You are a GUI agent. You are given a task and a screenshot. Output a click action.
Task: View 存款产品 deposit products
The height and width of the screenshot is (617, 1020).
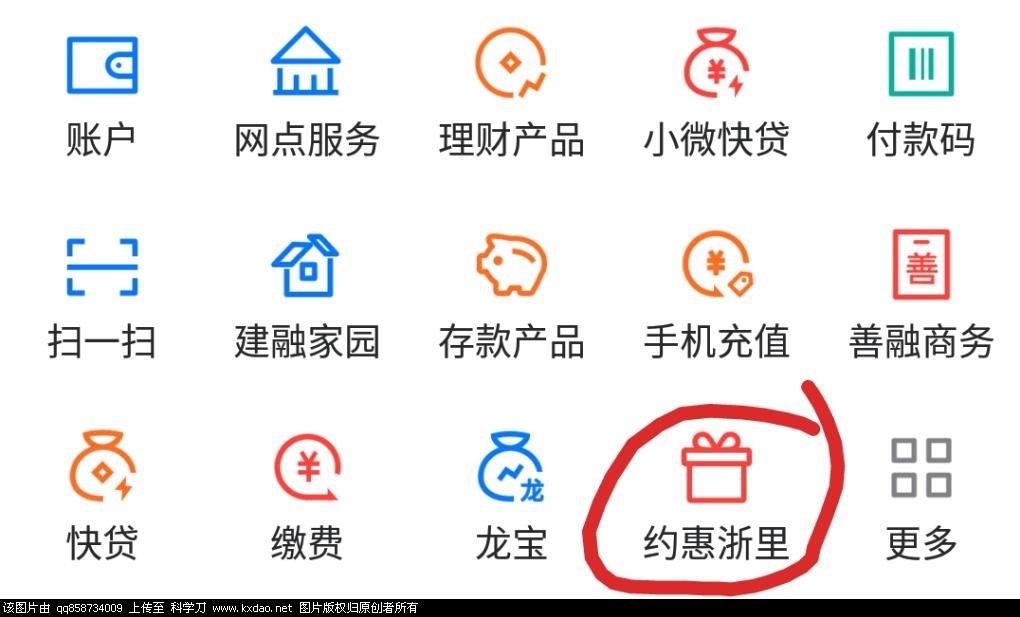coord(511,268)
